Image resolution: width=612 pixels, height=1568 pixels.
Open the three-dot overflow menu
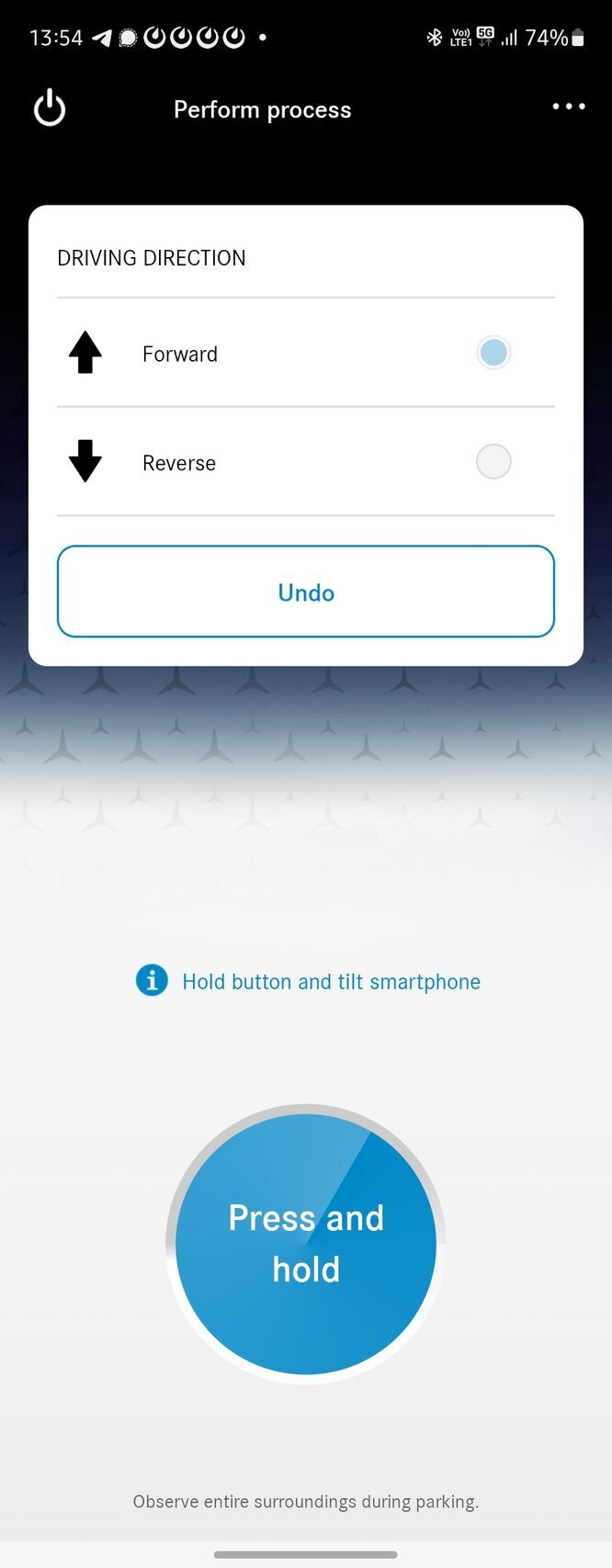[568, 107]
